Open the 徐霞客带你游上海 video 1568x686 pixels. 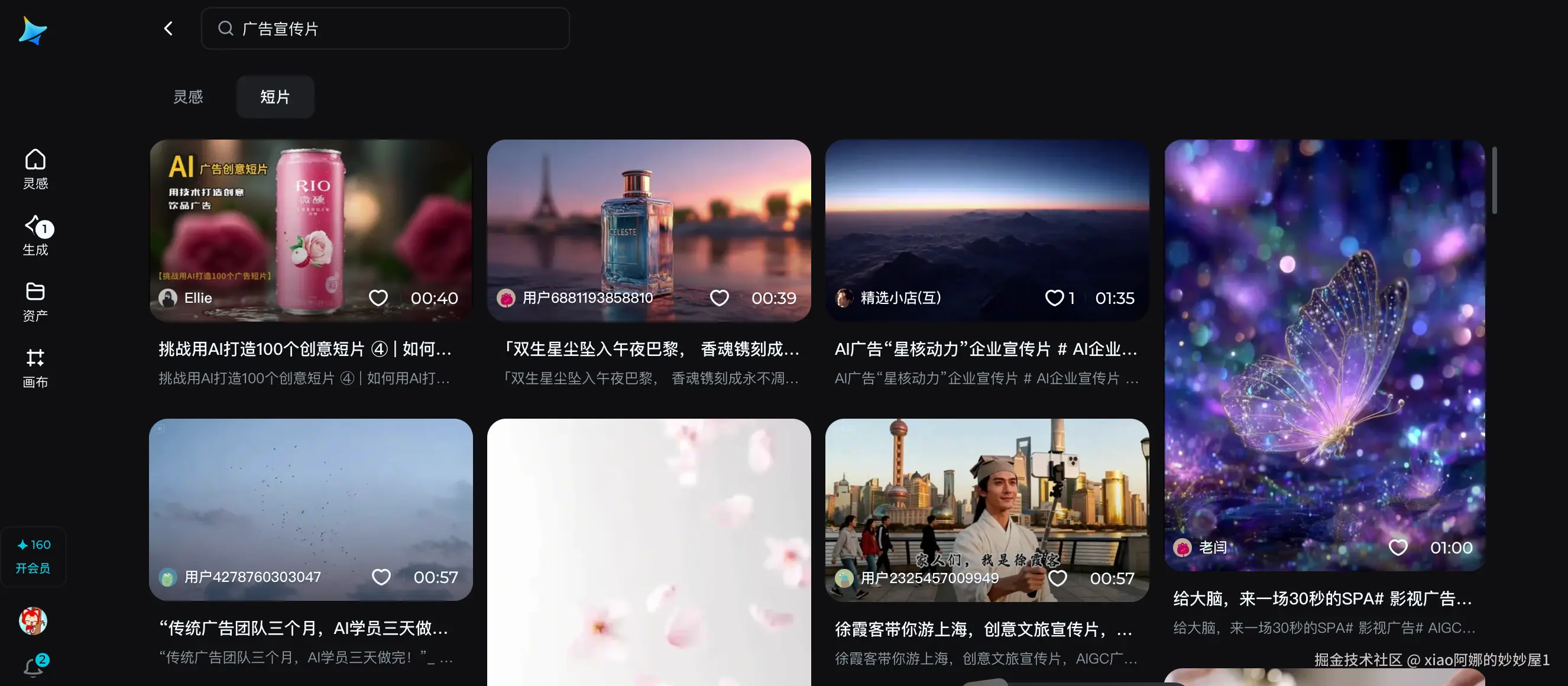coord(986,509)
